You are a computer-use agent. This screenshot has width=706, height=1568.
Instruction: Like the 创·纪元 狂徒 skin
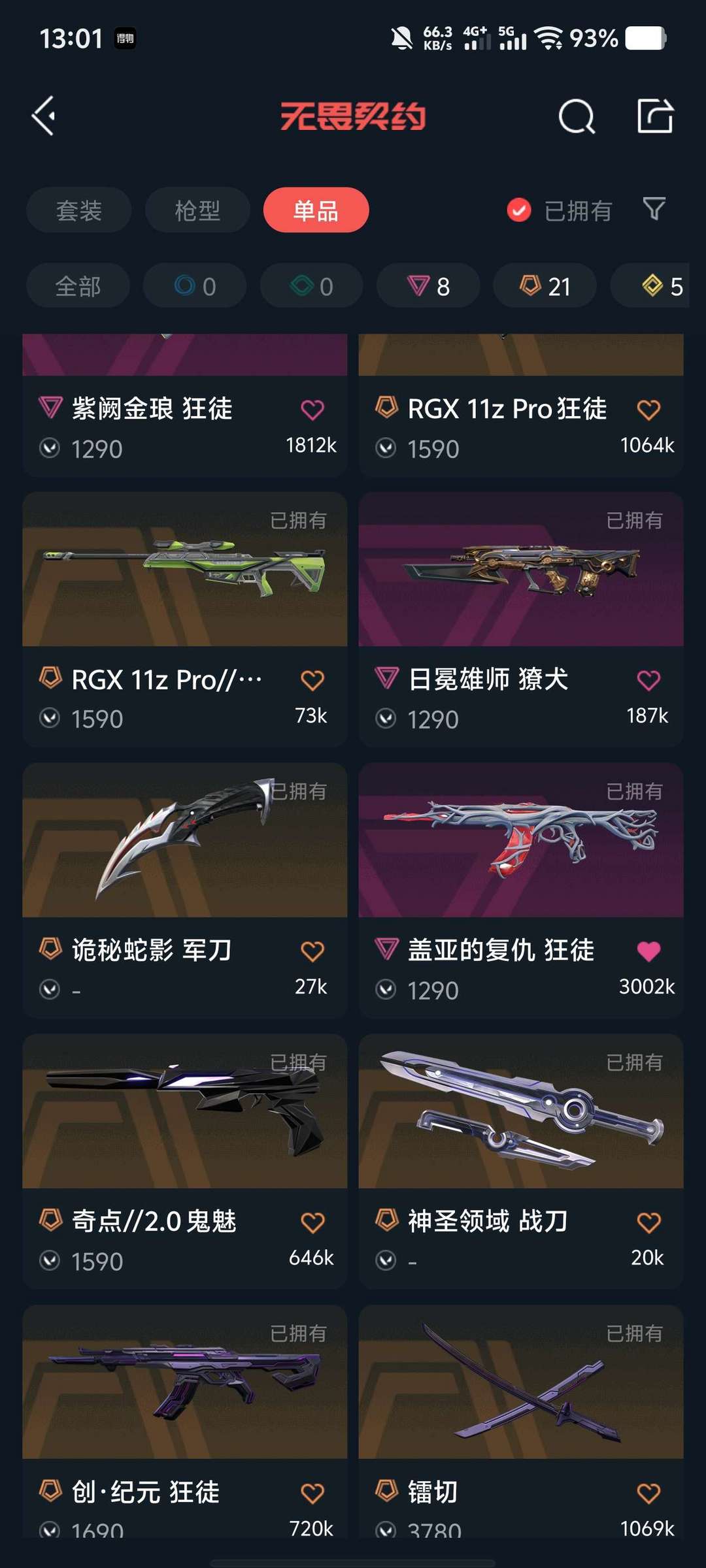coord(312,1493)
